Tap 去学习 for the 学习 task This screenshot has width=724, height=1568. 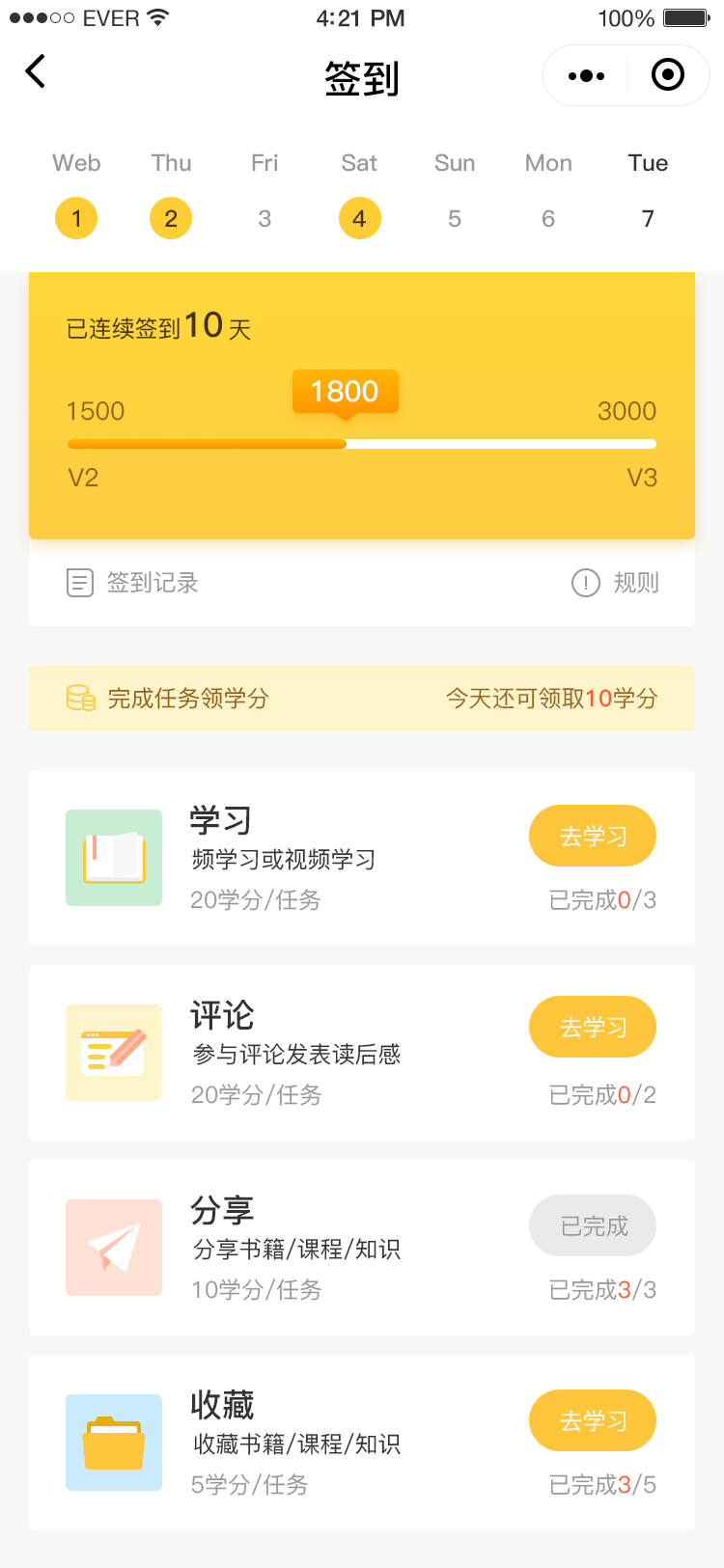593,836
